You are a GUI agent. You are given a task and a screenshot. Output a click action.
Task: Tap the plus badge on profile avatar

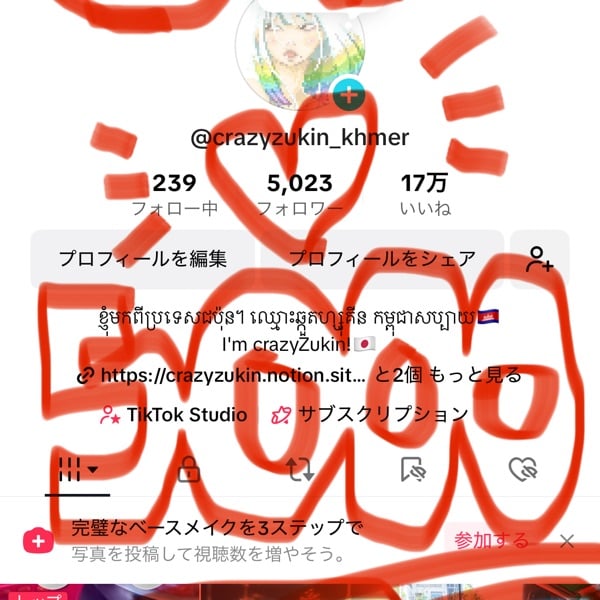pos(348,96)
